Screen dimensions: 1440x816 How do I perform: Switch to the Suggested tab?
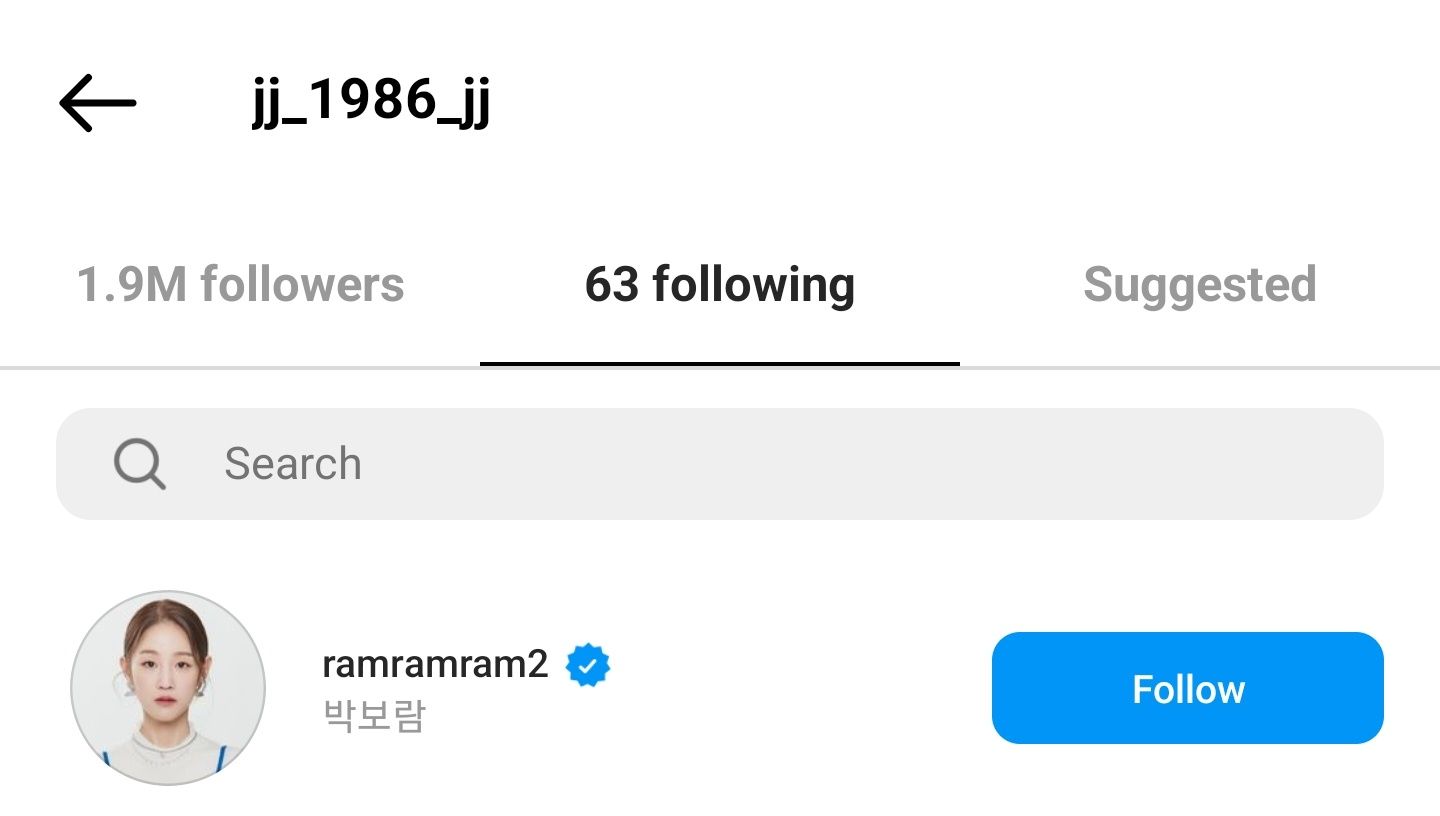1199,285
